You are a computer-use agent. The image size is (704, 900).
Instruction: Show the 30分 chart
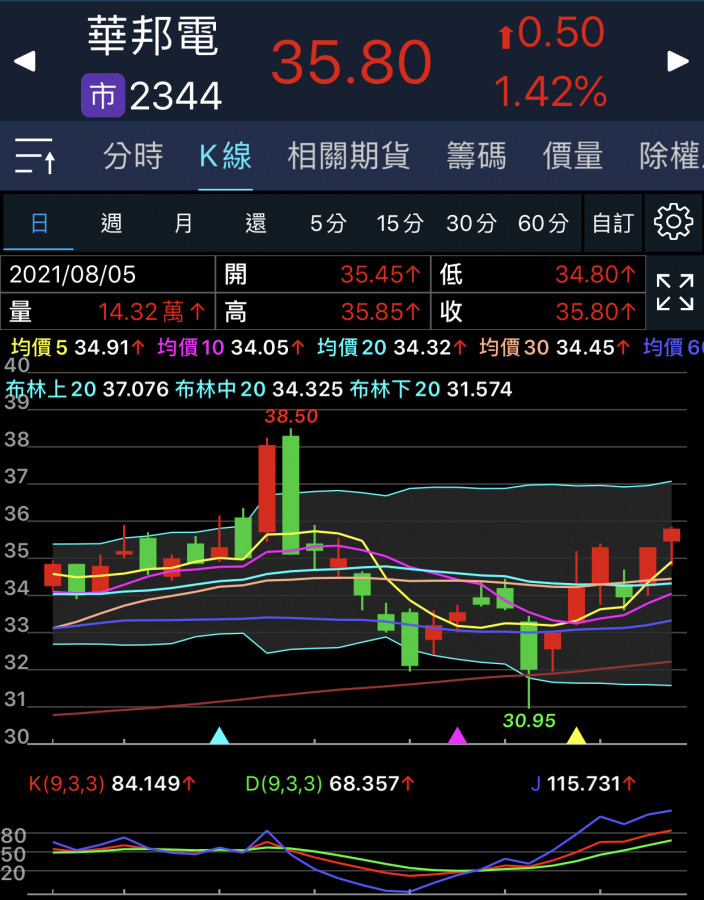[x=471, y=223]
